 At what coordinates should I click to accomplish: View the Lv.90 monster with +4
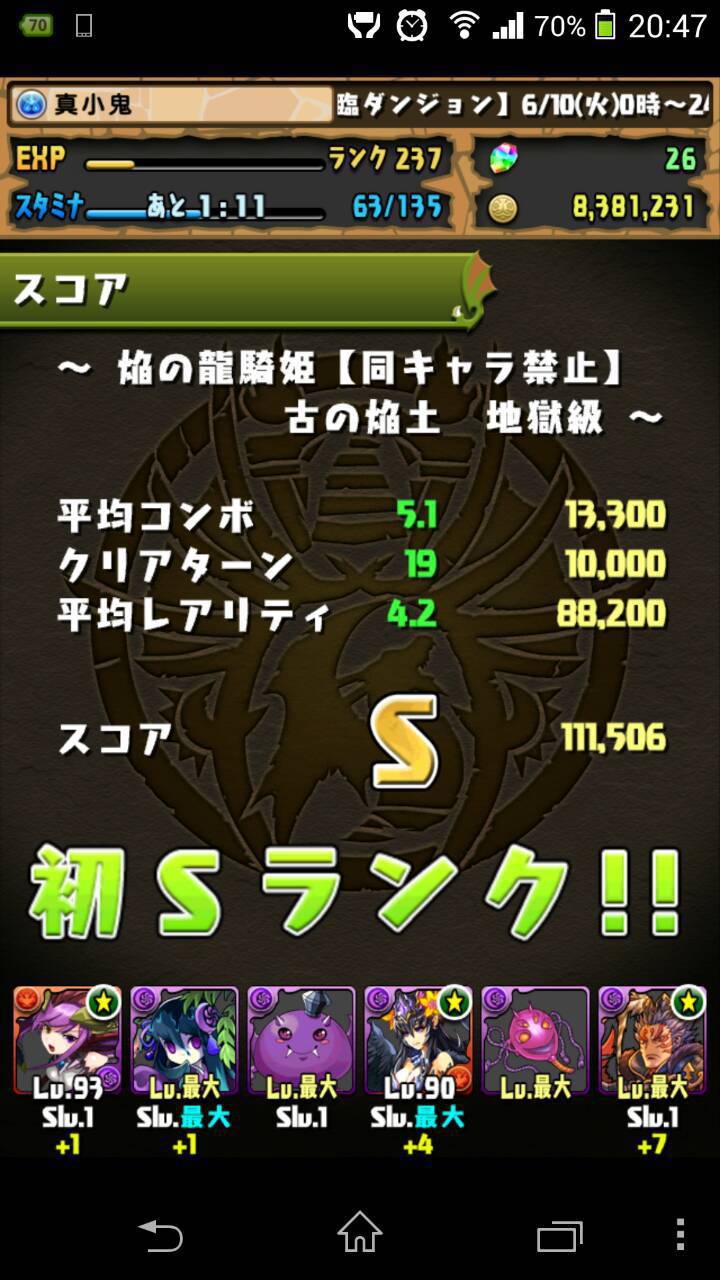(x=418, y=1040)
